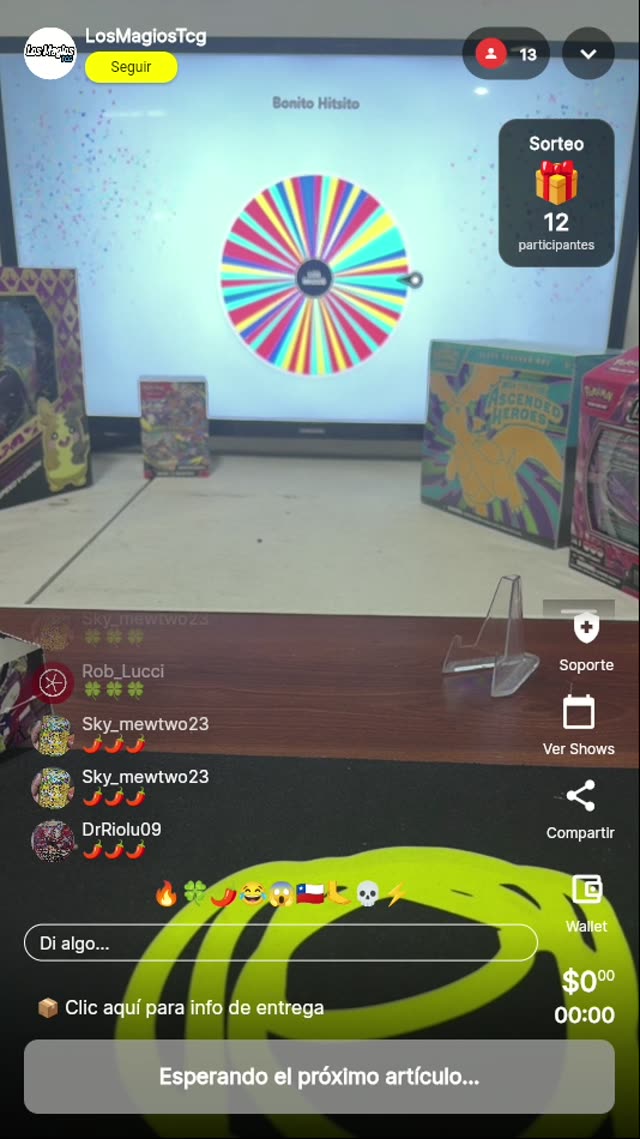Viewport: 640px width, 1139px height.
Task: Open the LosMagiosTcg profile avatar
Action: (x=49, y=52)
